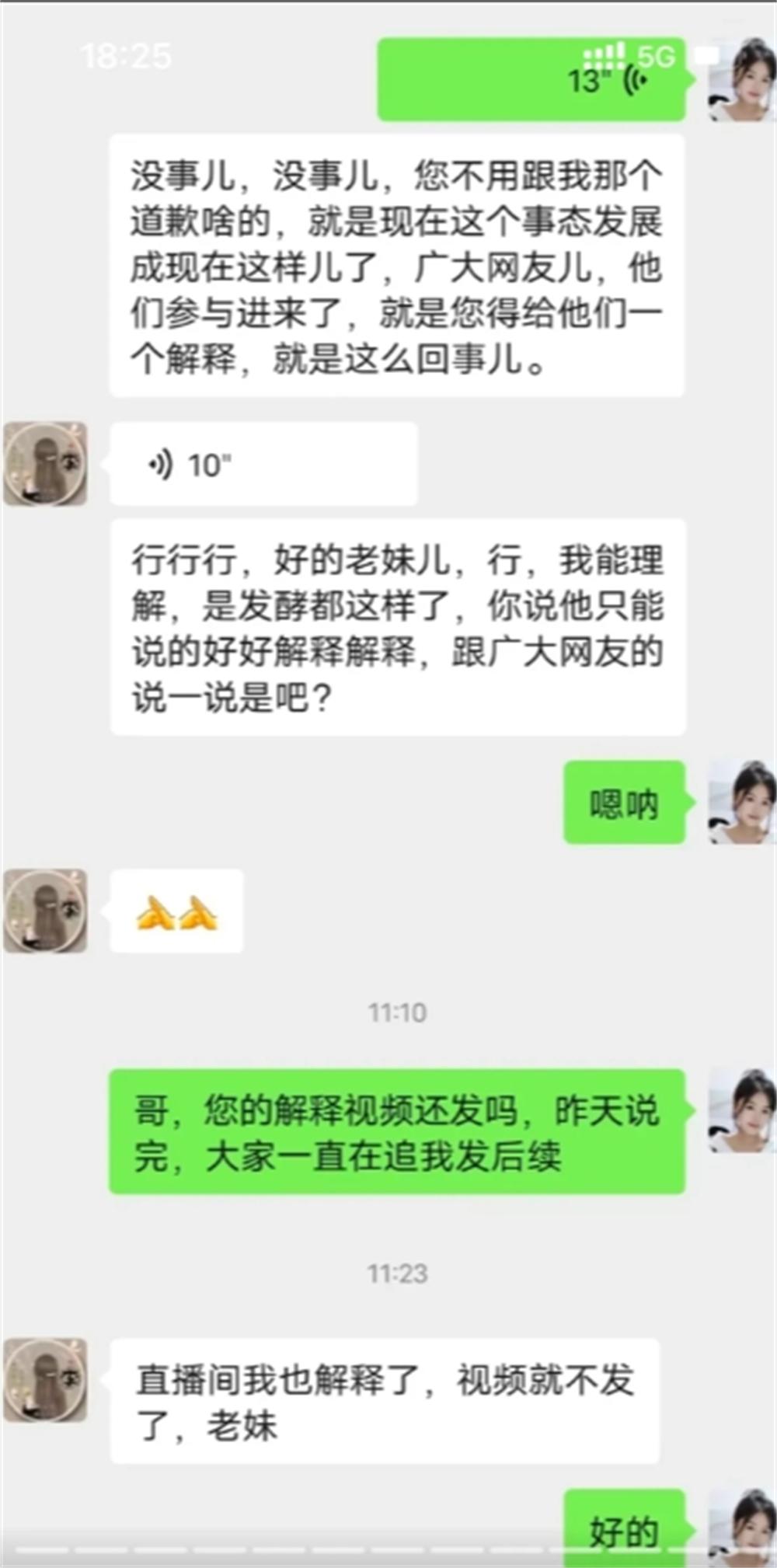Play the 10-second voice message
The width and height of the screenshot is (777, 1568).
click(263, 465)
